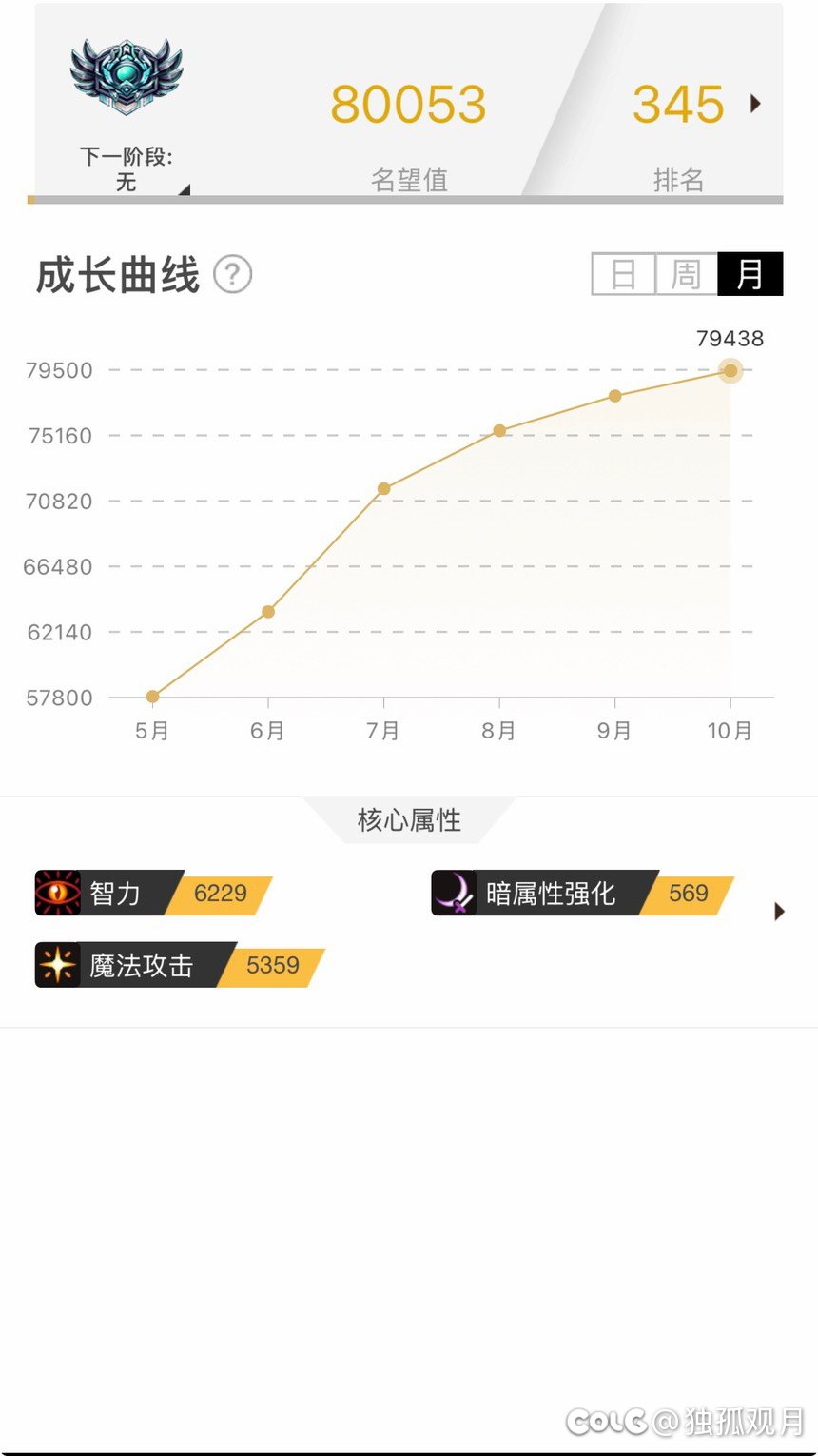Select the 月 growth curve view

click(750, 274)
